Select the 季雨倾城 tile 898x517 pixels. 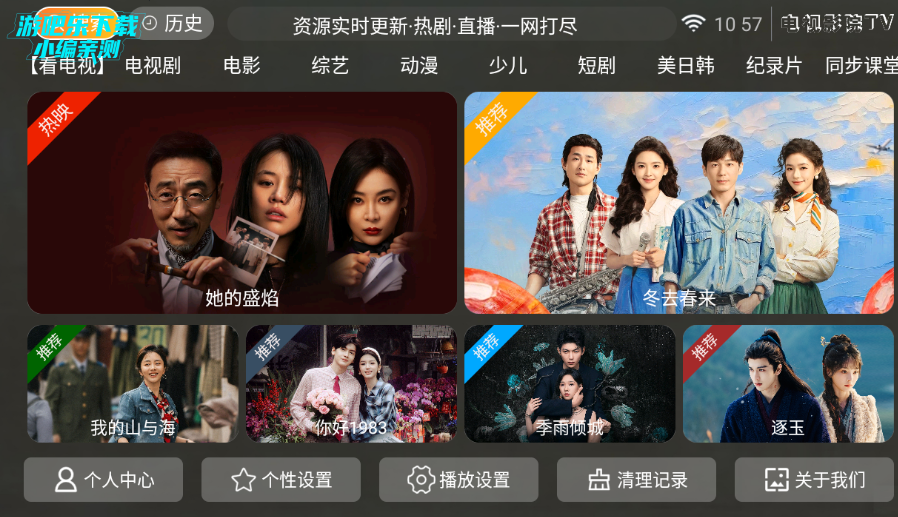pos(570,384)
